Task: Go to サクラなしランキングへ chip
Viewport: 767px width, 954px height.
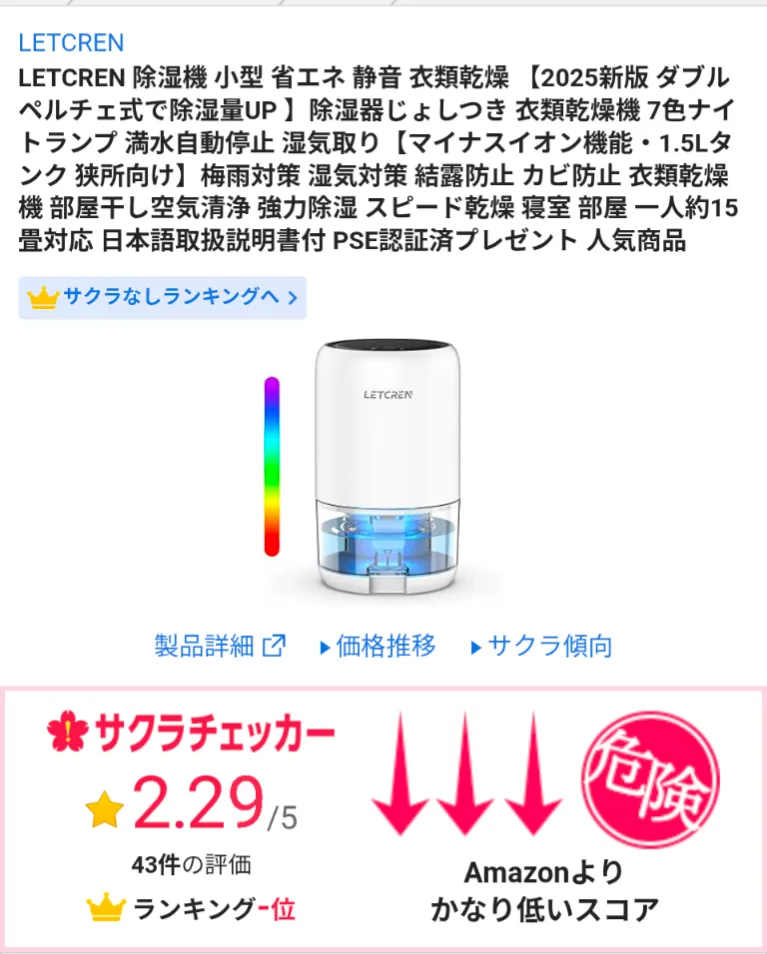Action: (x=162, y=297)
